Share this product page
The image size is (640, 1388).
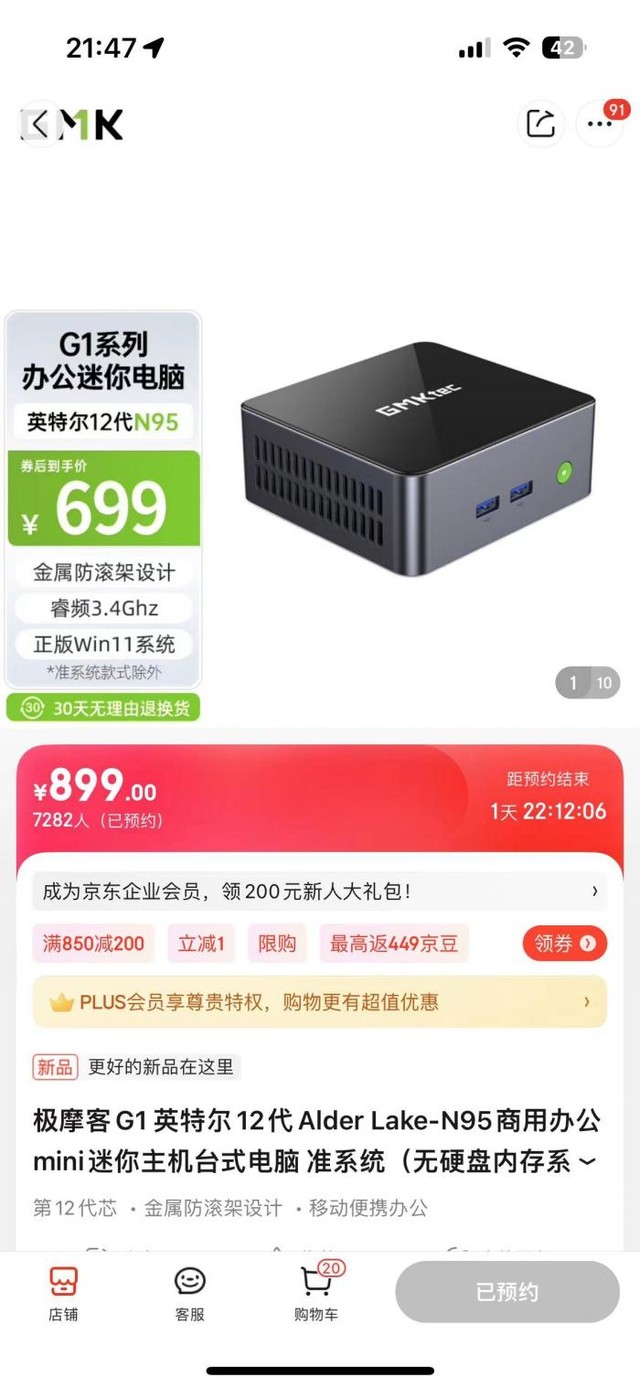click(540, 124)
